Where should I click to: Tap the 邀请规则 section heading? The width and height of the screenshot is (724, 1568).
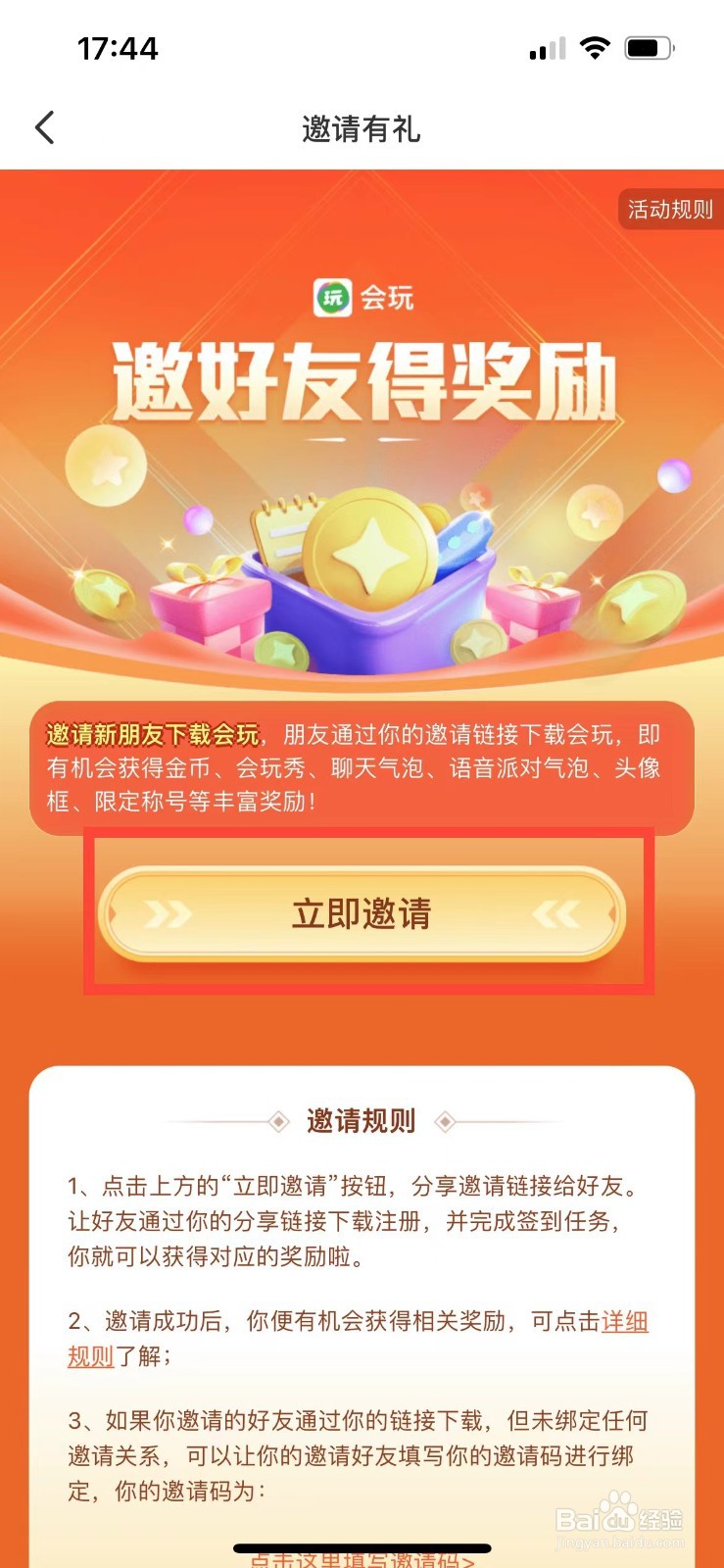coord(362,1120)
